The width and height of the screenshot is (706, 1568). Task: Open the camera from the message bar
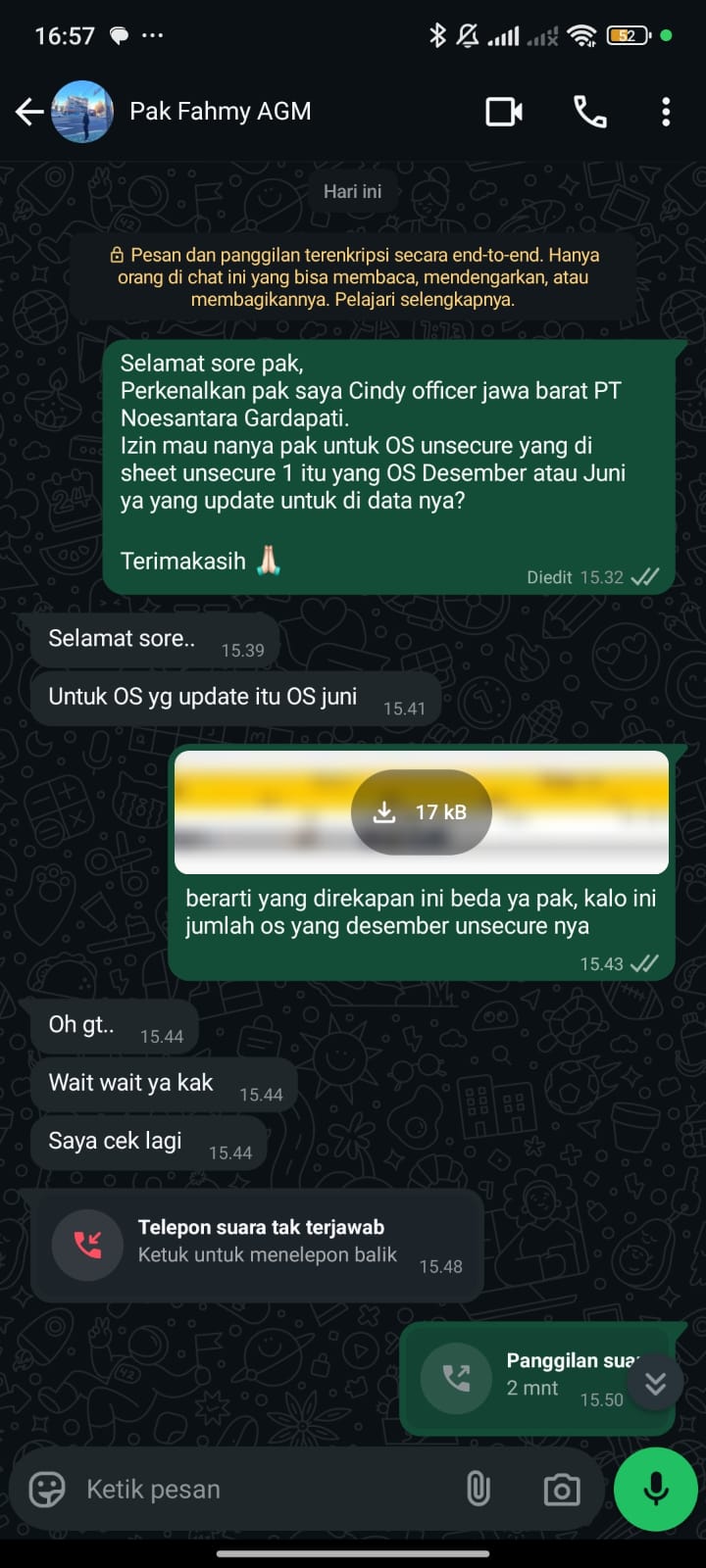pyautogui.click(x=561, y=1490)
